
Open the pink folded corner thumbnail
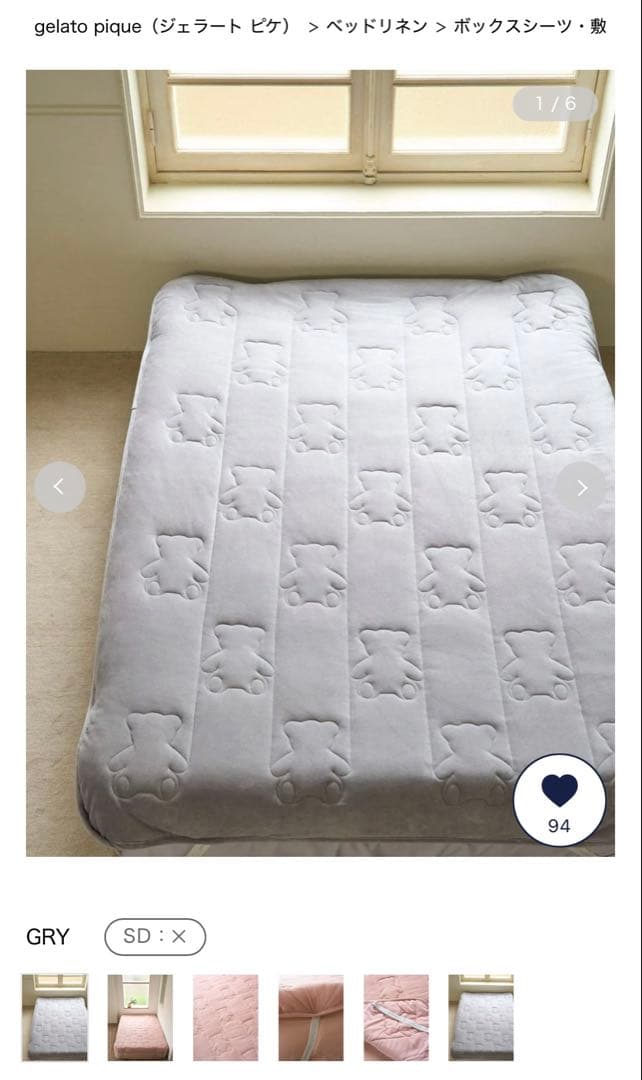[396, 1018]
